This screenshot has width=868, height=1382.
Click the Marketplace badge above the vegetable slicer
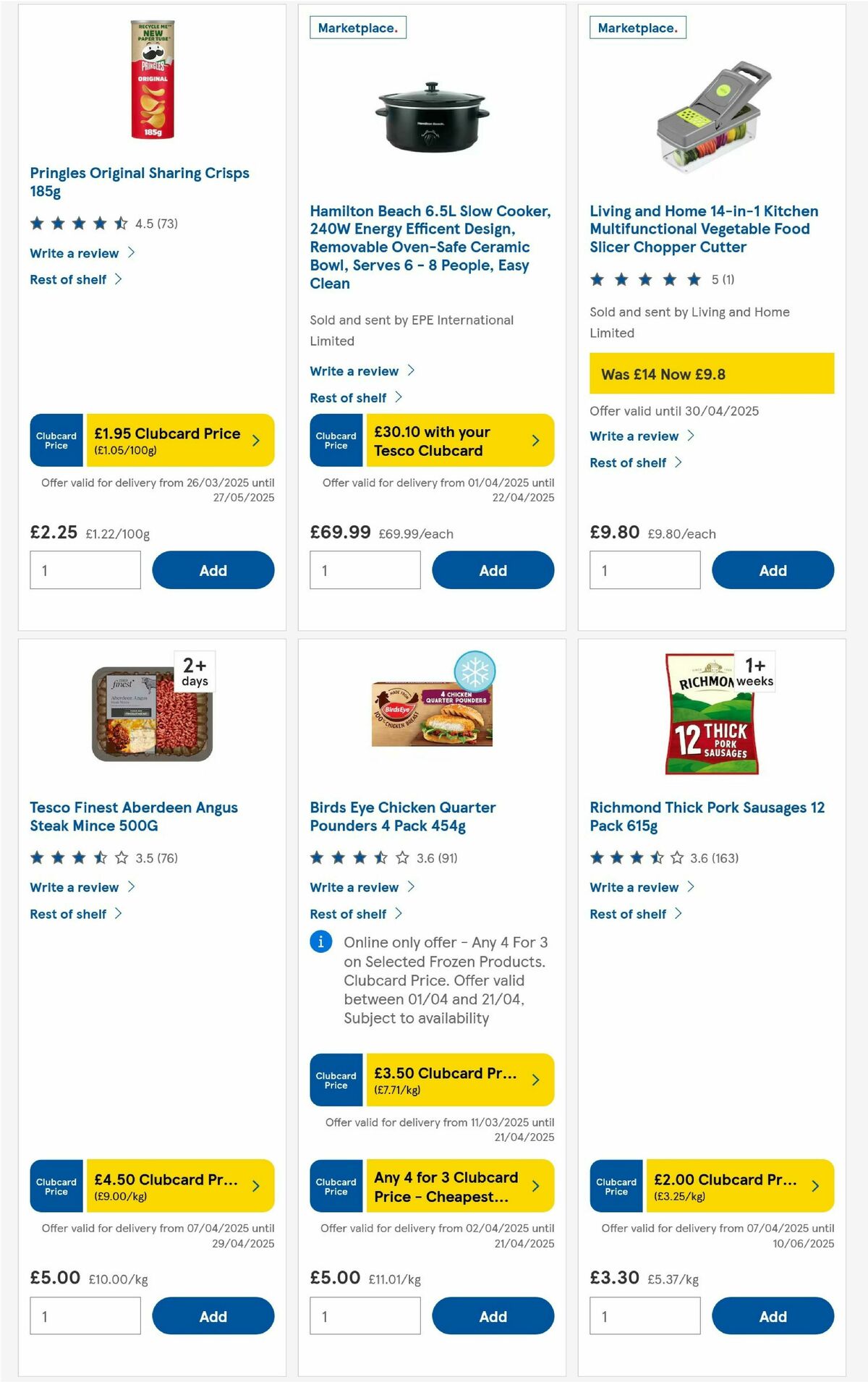(x=636, y=27)
